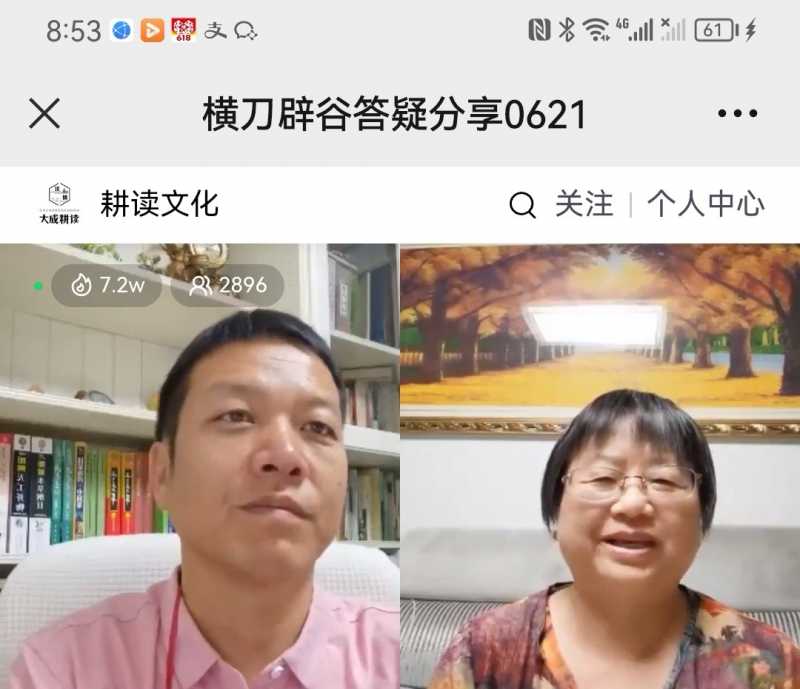Open 个人中心 personal center

(705, 204)
